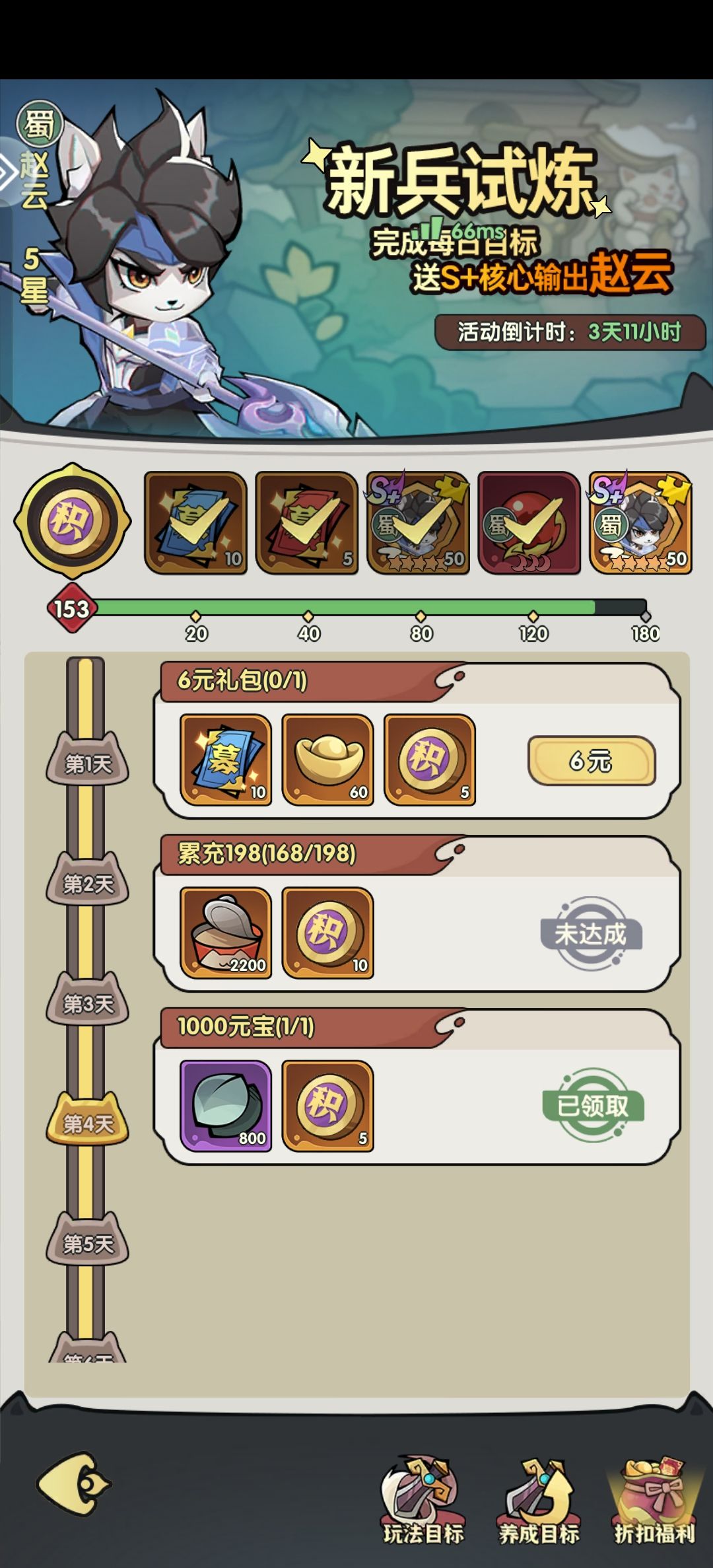Go back using the arrow button
Screen dimensions: 713x1568
pyautogui.click(x=74, y=1484)
